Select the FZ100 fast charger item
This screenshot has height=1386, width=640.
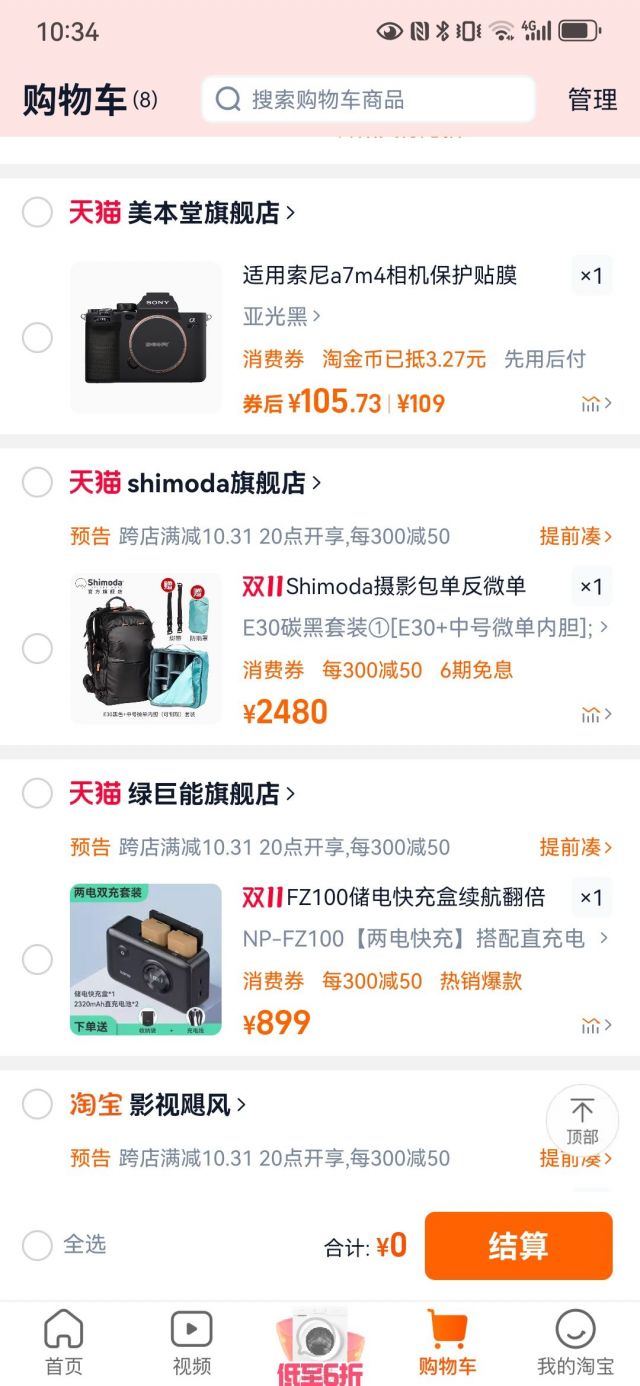coord(37,960)
